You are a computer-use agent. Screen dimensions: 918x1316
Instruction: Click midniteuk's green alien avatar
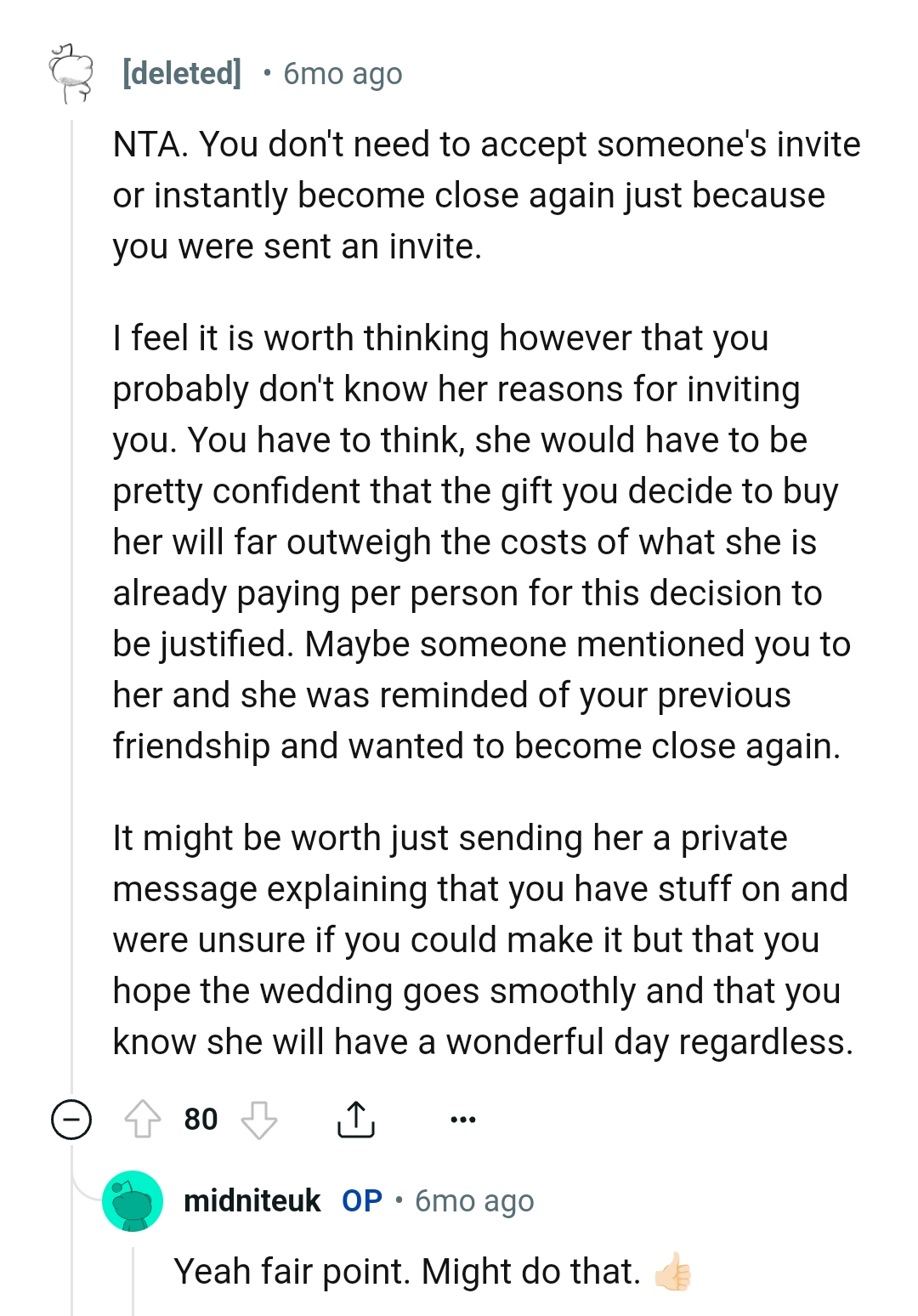point(132,1200)
